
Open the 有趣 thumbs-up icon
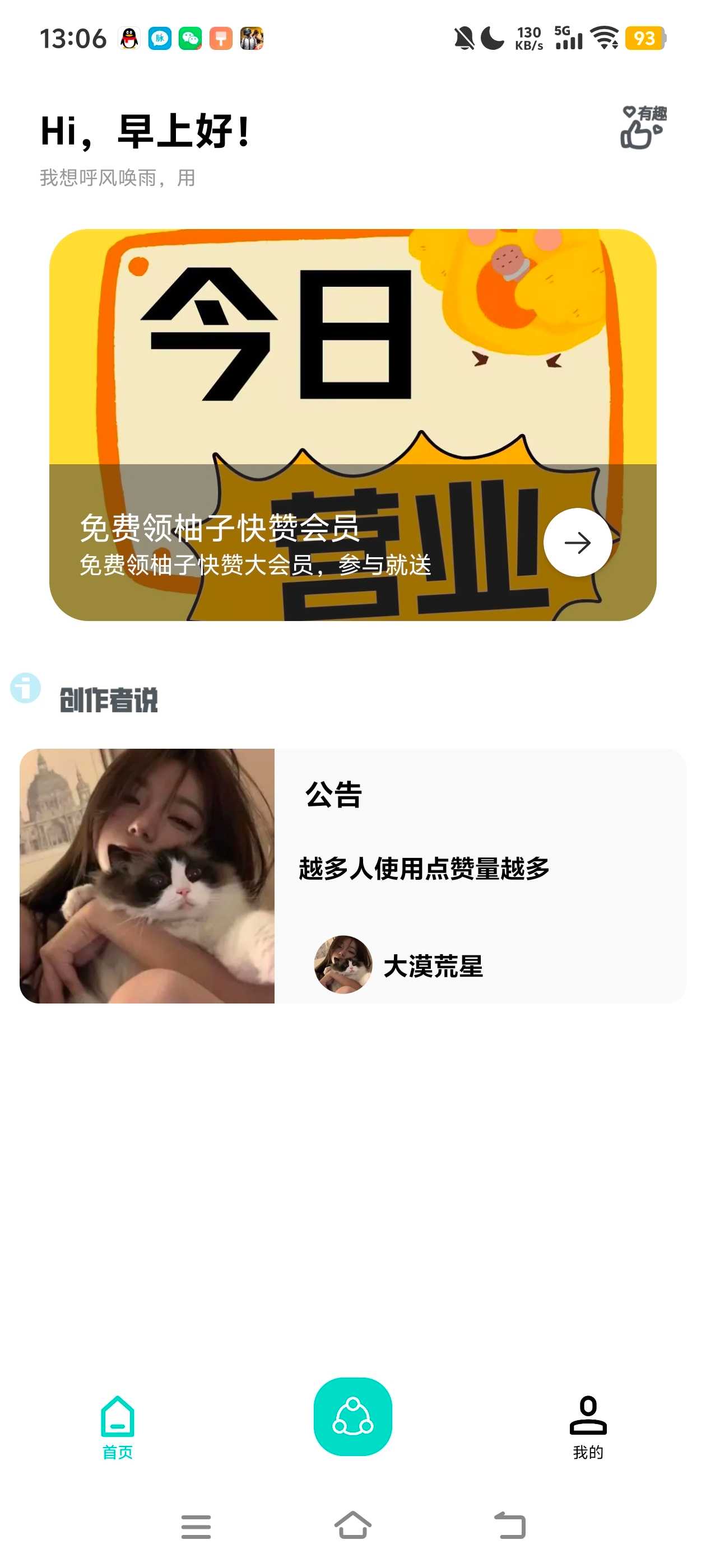pos(643,127)
